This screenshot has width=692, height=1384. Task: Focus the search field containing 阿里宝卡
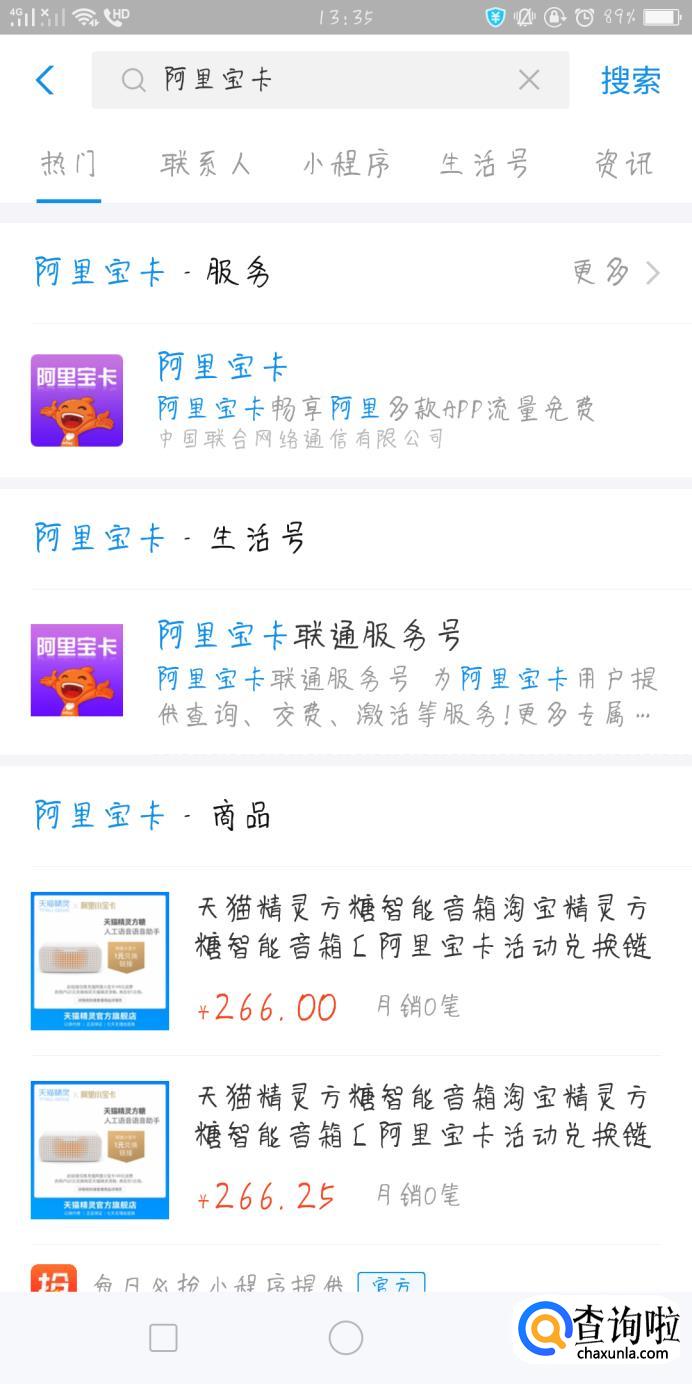[320, 80]
